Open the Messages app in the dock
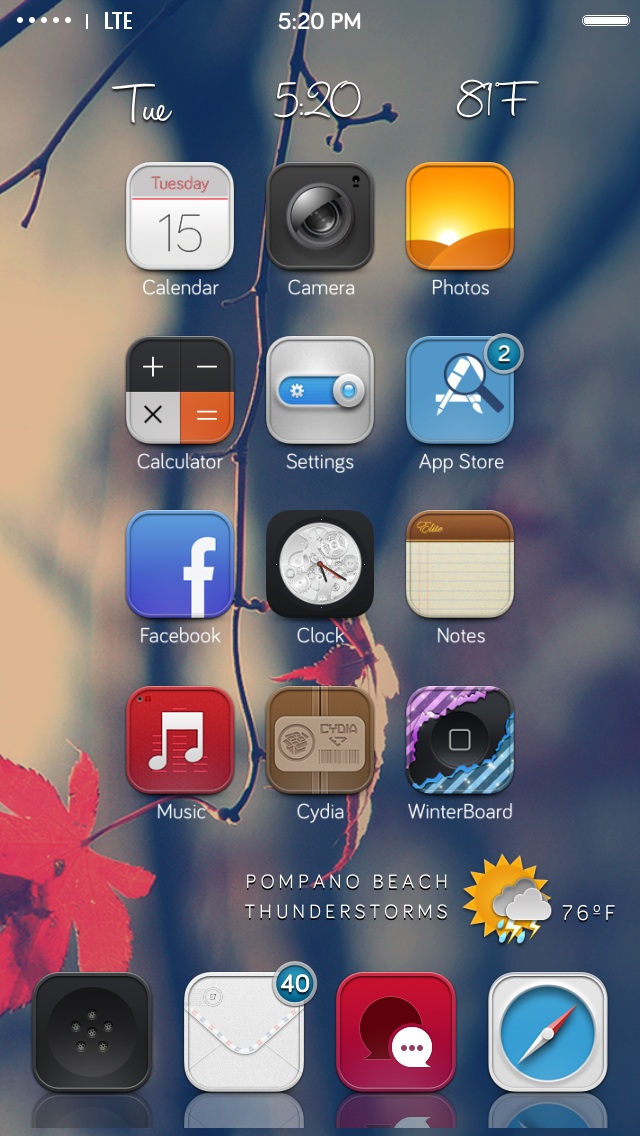 coord(396,1032)
